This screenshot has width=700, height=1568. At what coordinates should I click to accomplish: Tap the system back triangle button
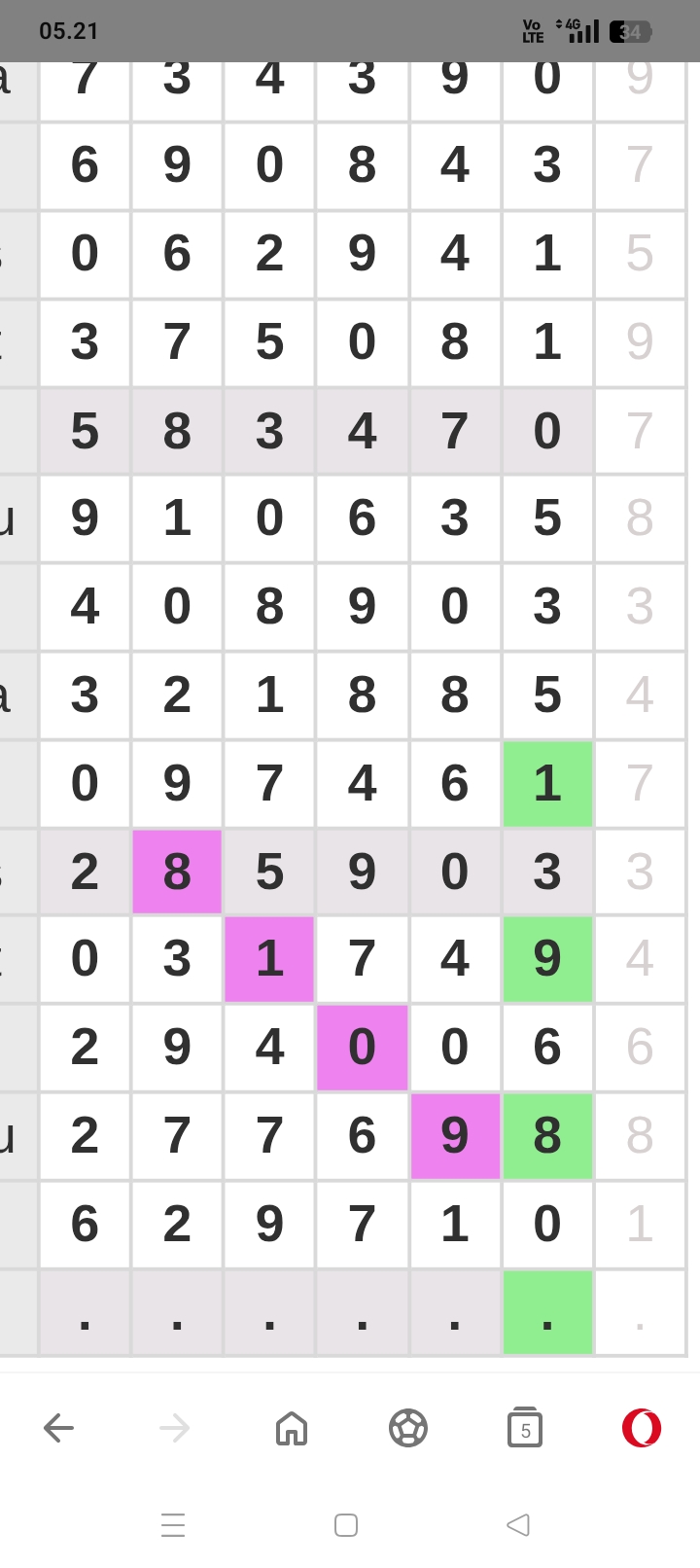tap(518, 1525)
